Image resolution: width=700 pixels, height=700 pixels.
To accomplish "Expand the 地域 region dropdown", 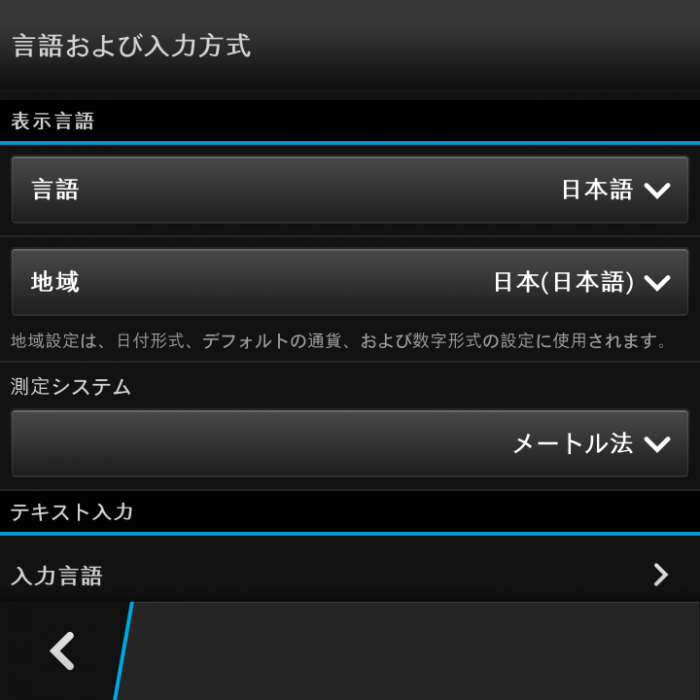I will (x=350, y=282).
